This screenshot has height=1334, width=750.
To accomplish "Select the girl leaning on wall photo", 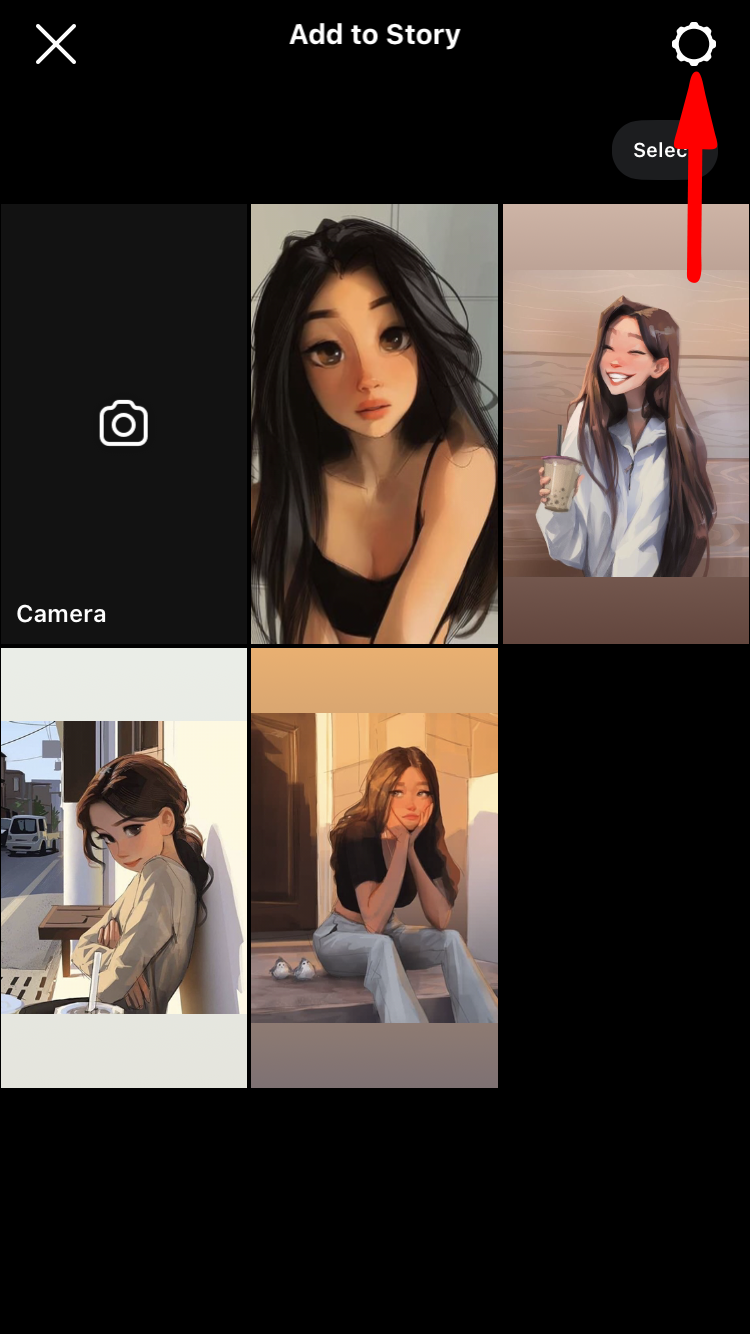I will tap(124, 867).
